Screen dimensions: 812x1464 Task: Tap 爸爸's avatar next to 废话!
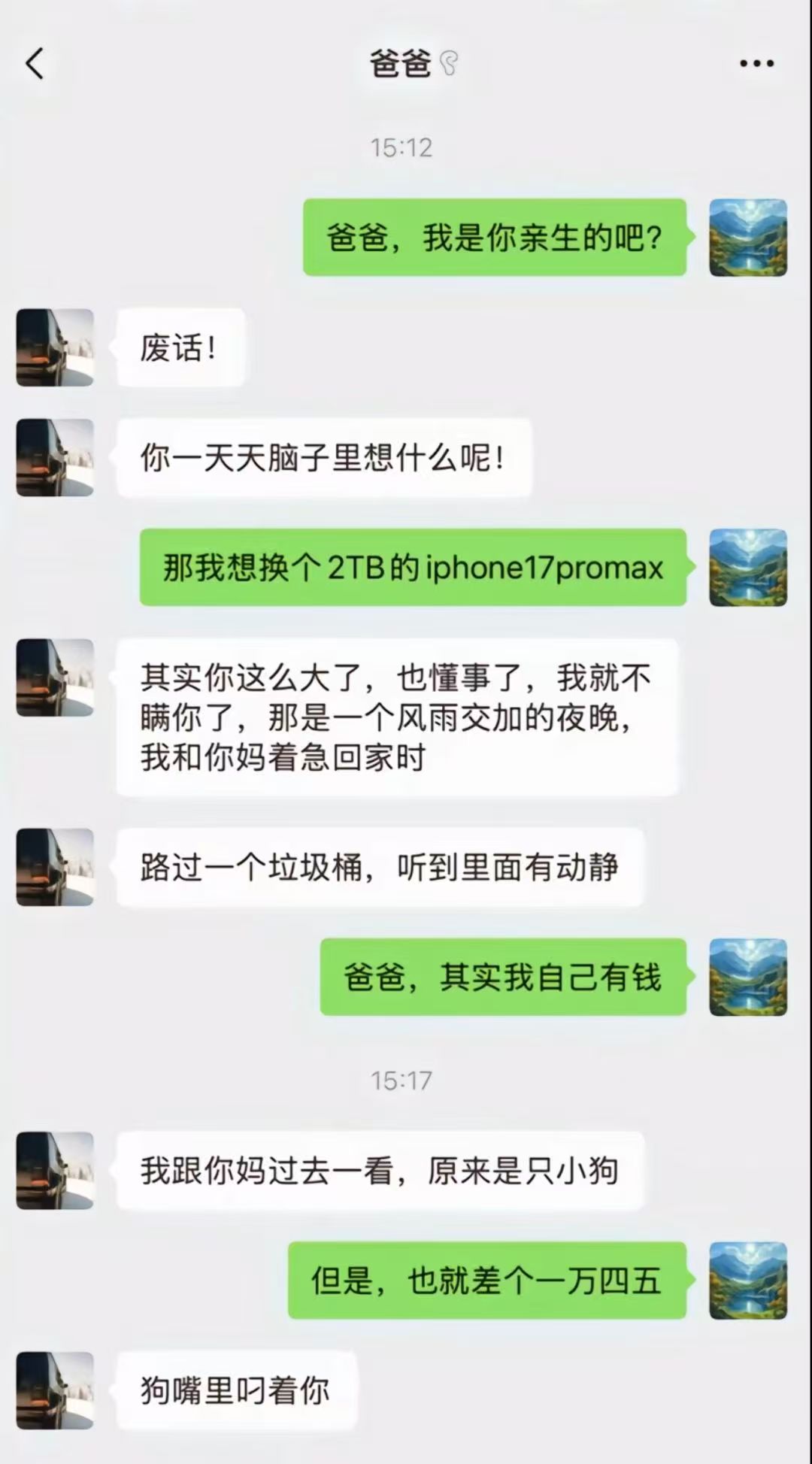click(54, 349)
